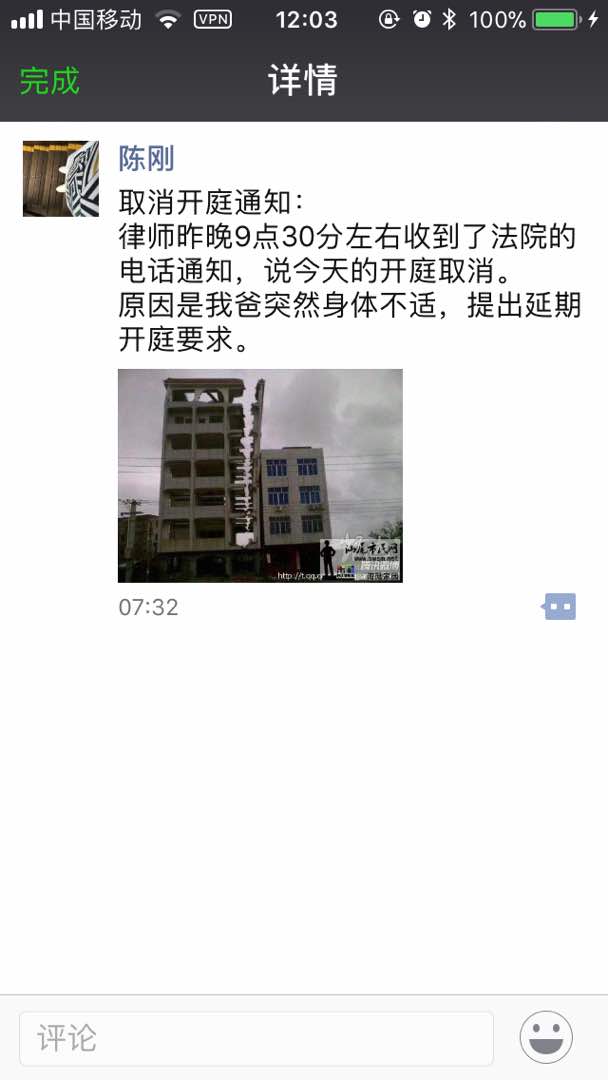This screenshot has height=1080, width=608.
Task: Open profile by tapping the name 陈刚
Action: [146, 158]
